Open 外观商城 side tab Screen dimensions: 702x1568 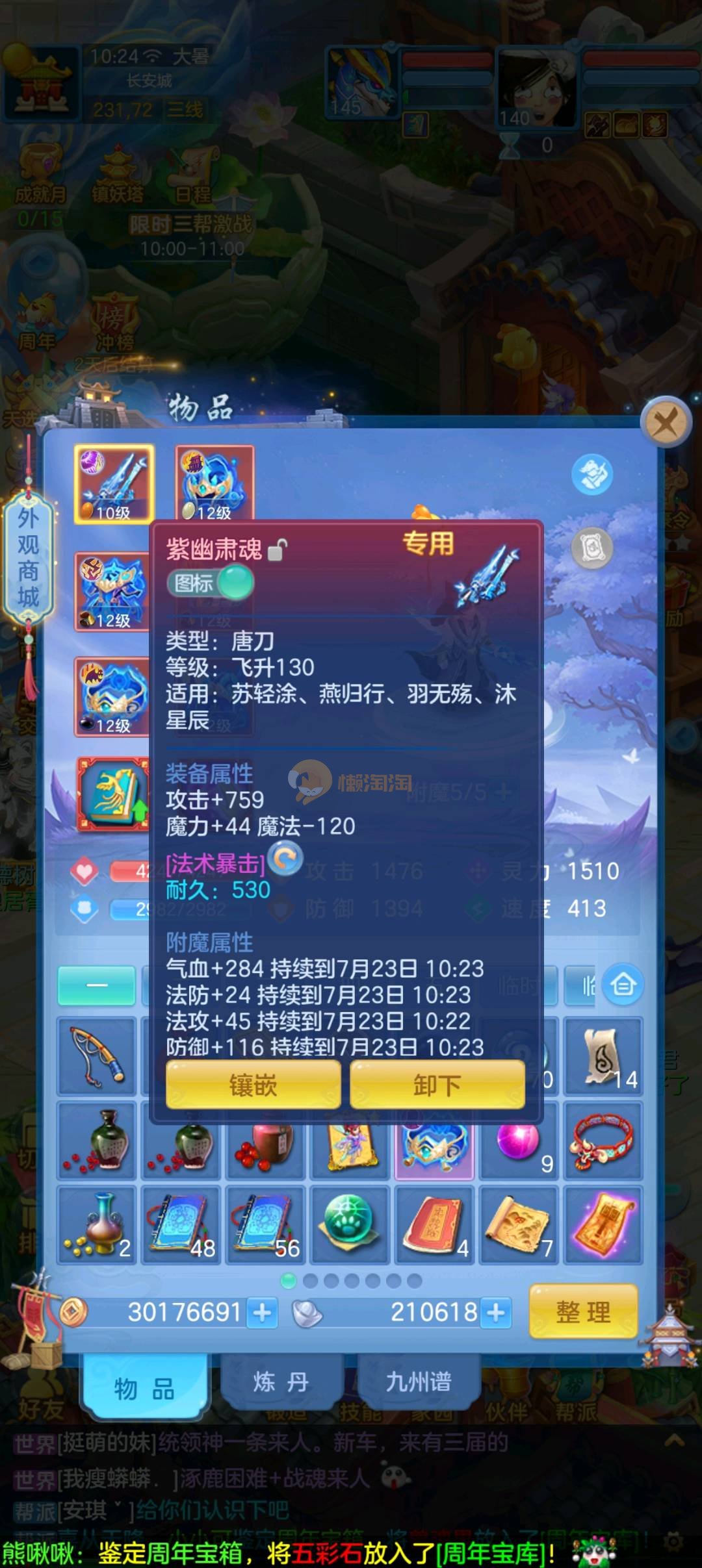pos(28,557)
